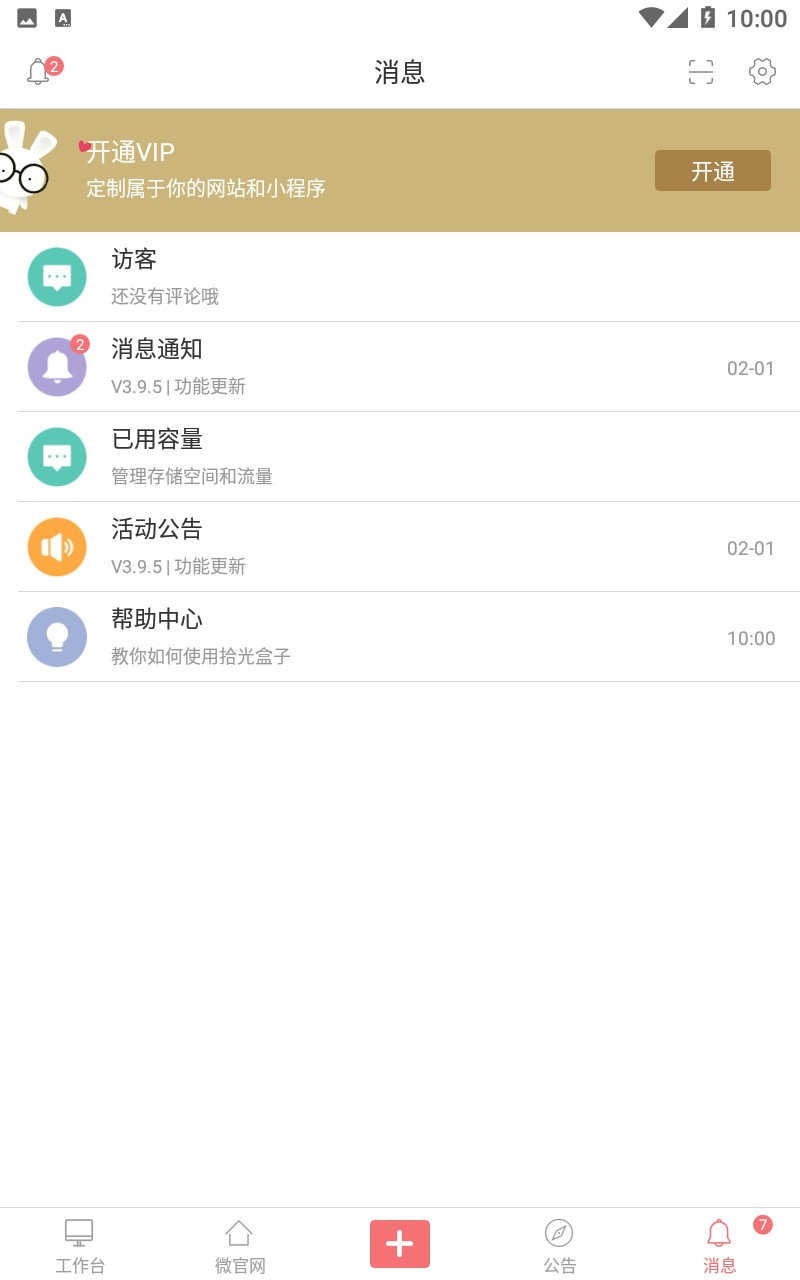
Task: Select the 工作台 tab
Action: point(79,1245)
